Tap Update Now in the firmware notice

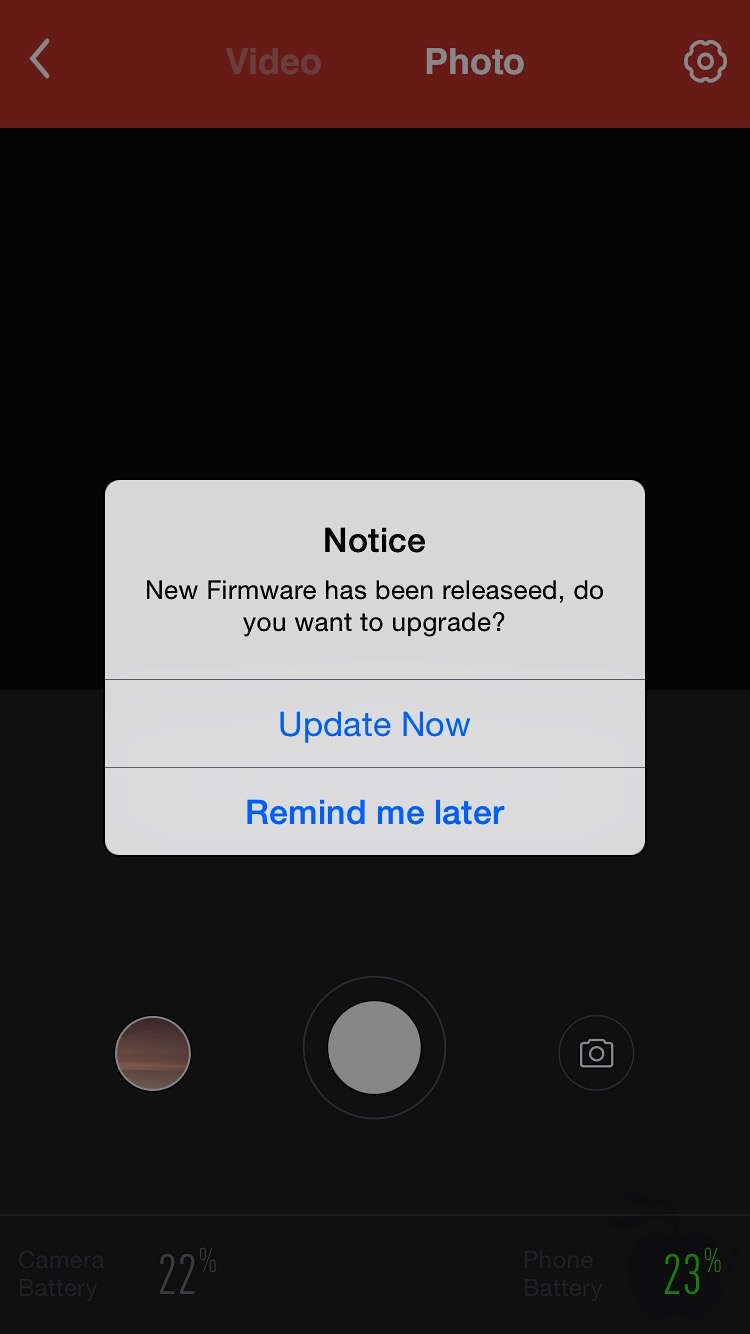point(374,724)
